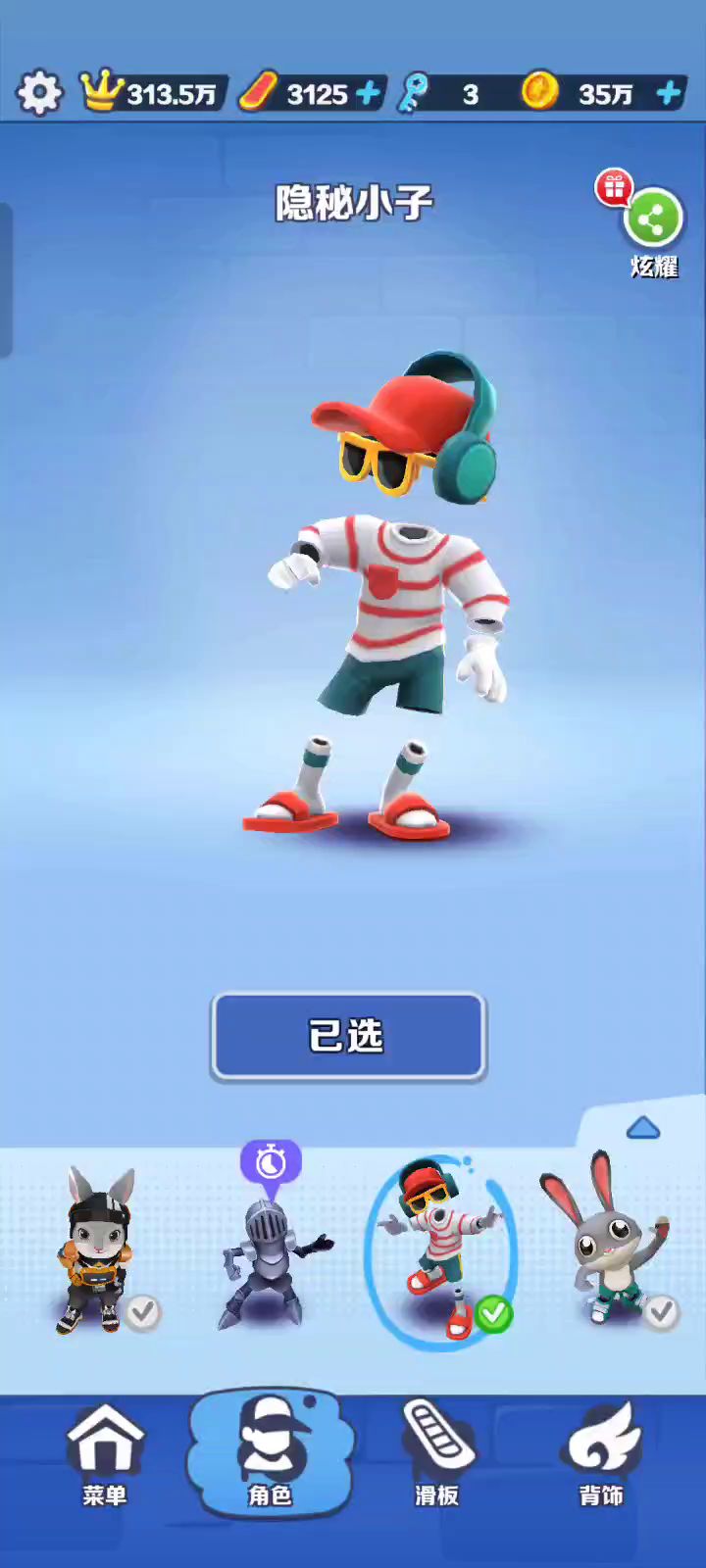Switch to the 背饰 tab
The height and width of the screenshot is (1568, 706).
tap(601, 1455)
